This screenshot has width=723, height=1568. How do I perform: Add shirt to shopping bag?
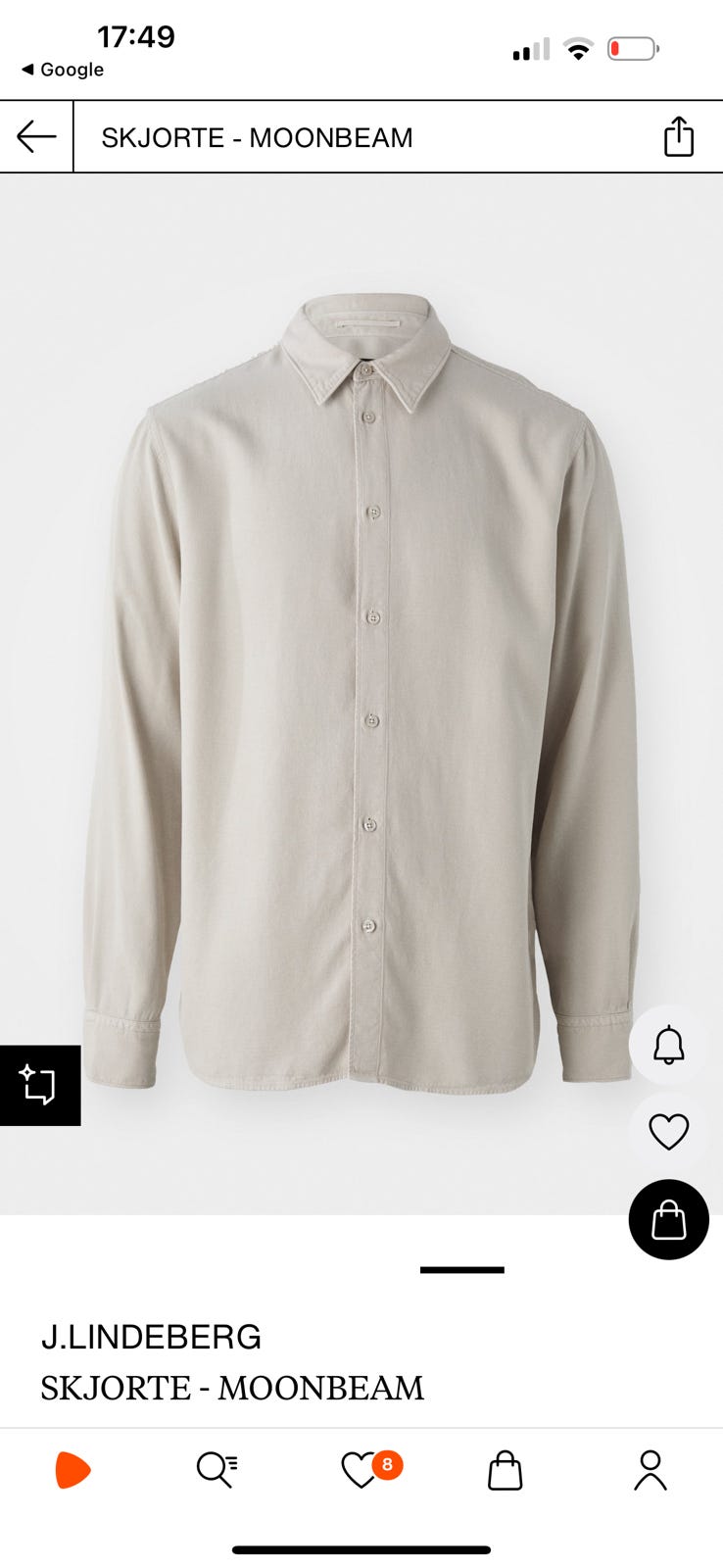point(668,1220)
